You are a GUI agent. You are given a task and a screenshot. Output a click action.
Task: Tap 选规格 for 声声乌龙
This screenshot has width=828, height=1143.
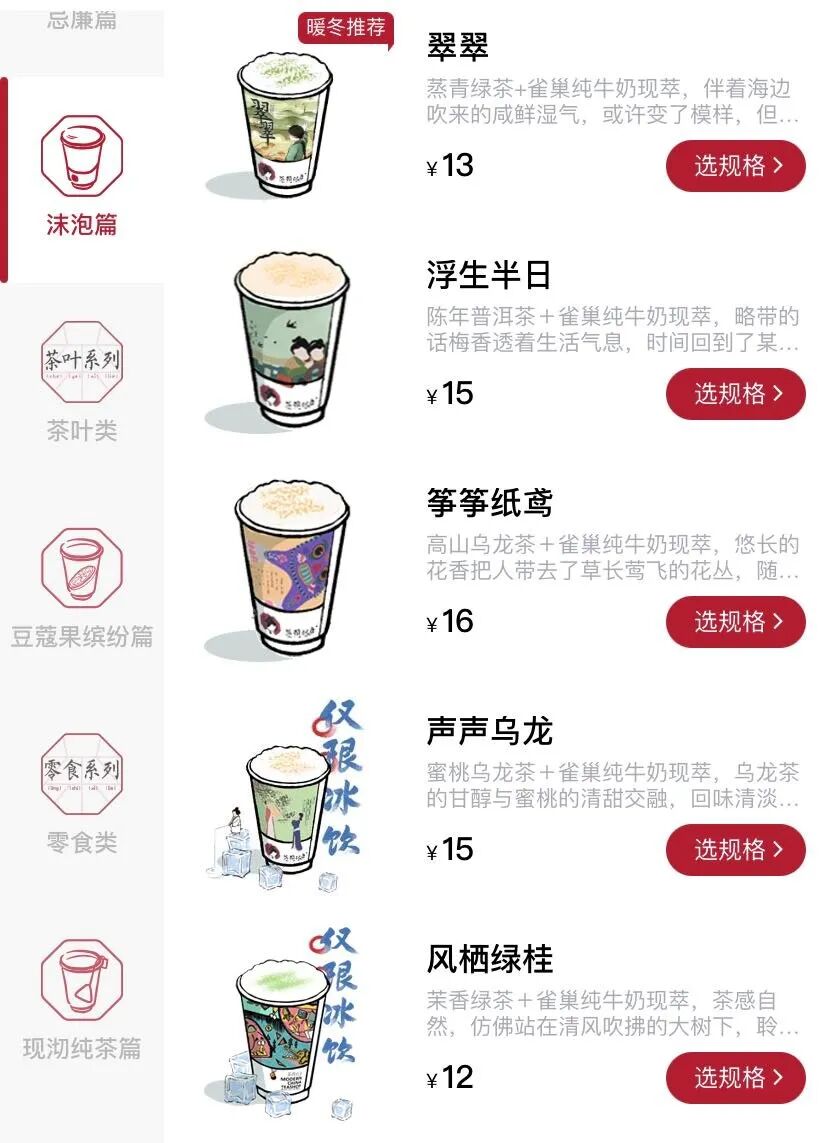point(735,850)
